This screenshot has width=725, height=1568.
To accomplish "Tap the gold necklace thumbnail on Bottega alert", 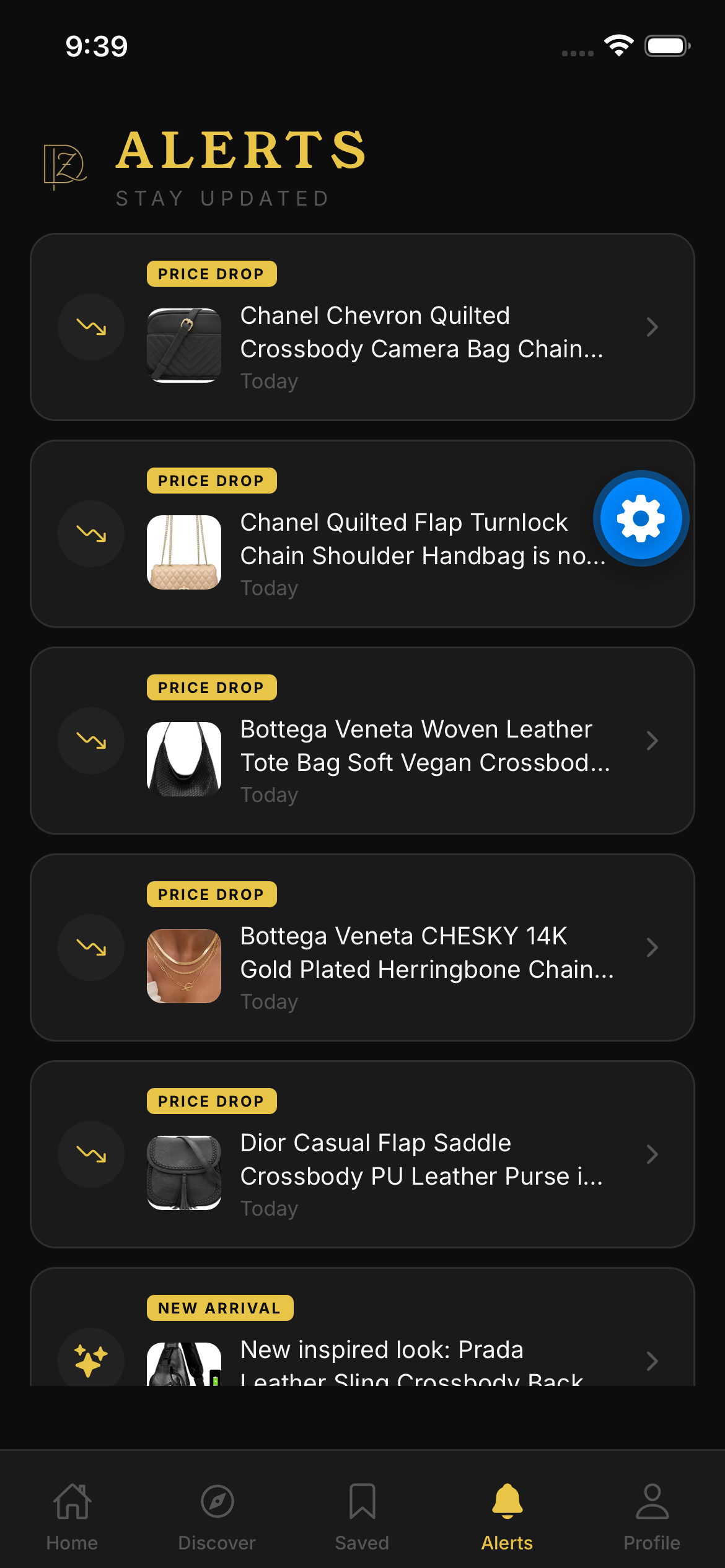I will tap(184, 967).
